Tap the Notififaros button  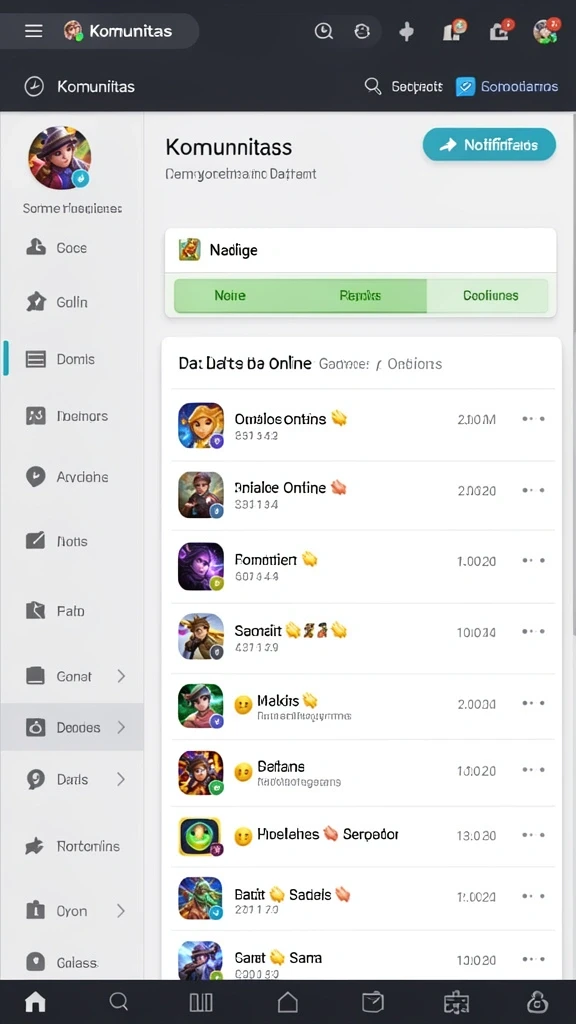489,145
